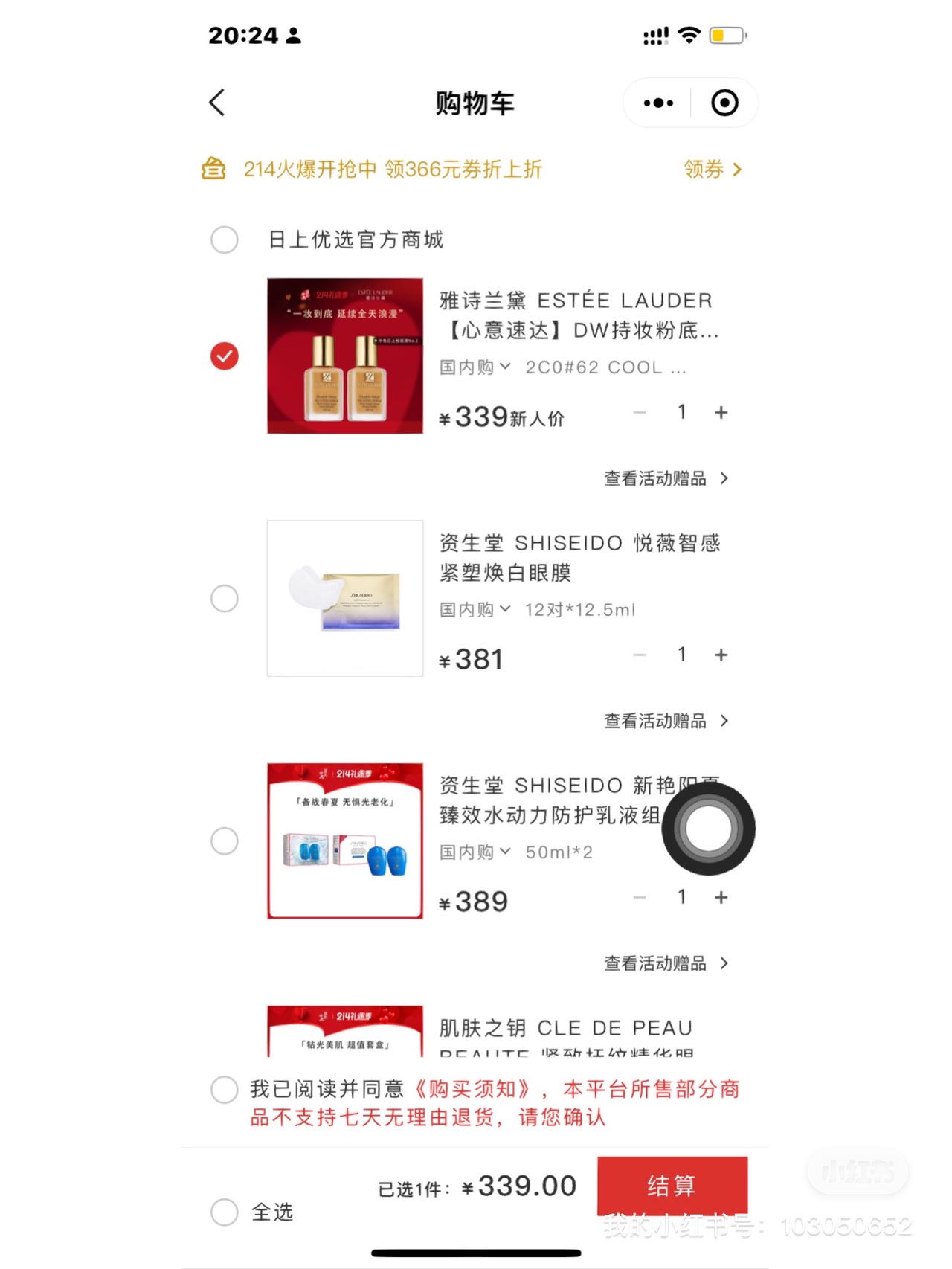Tap the gold coupon box icon in banner
Image resolution: width=952 pixels, height=1269 pixels.
[x=213, y=170]
